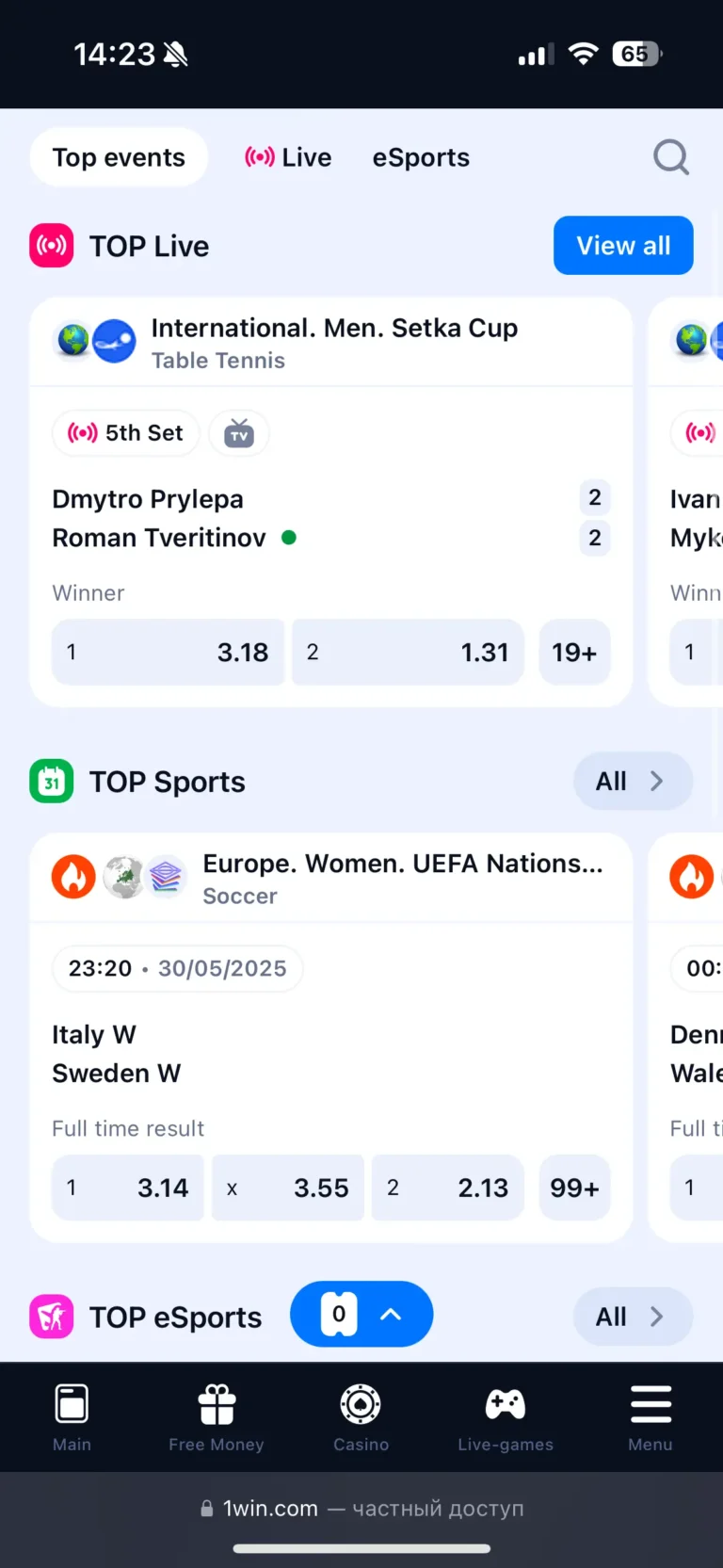
Task: Bet on winner 1 at 3.18
Action: [x=169, y=652]
